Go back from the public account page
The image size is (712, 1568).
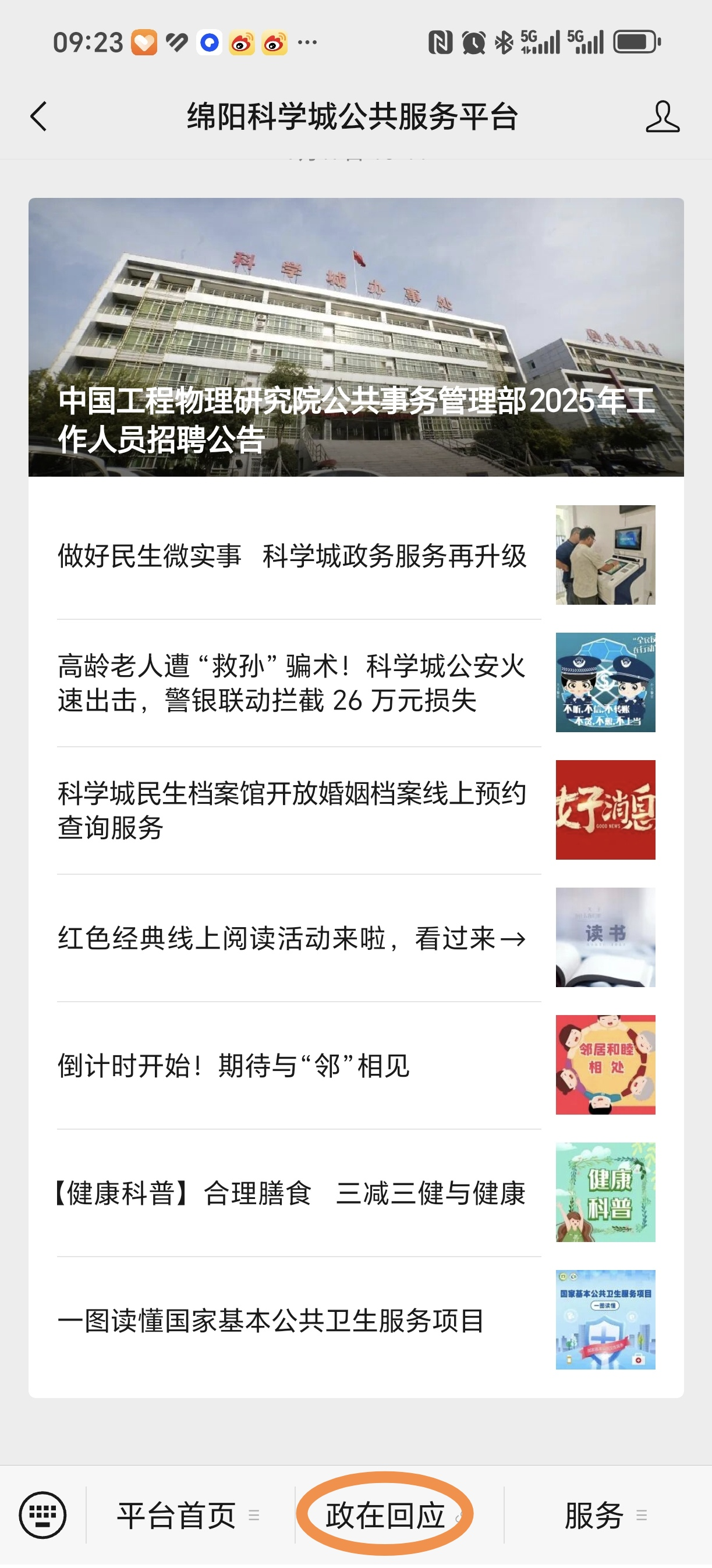click(38, 116)
